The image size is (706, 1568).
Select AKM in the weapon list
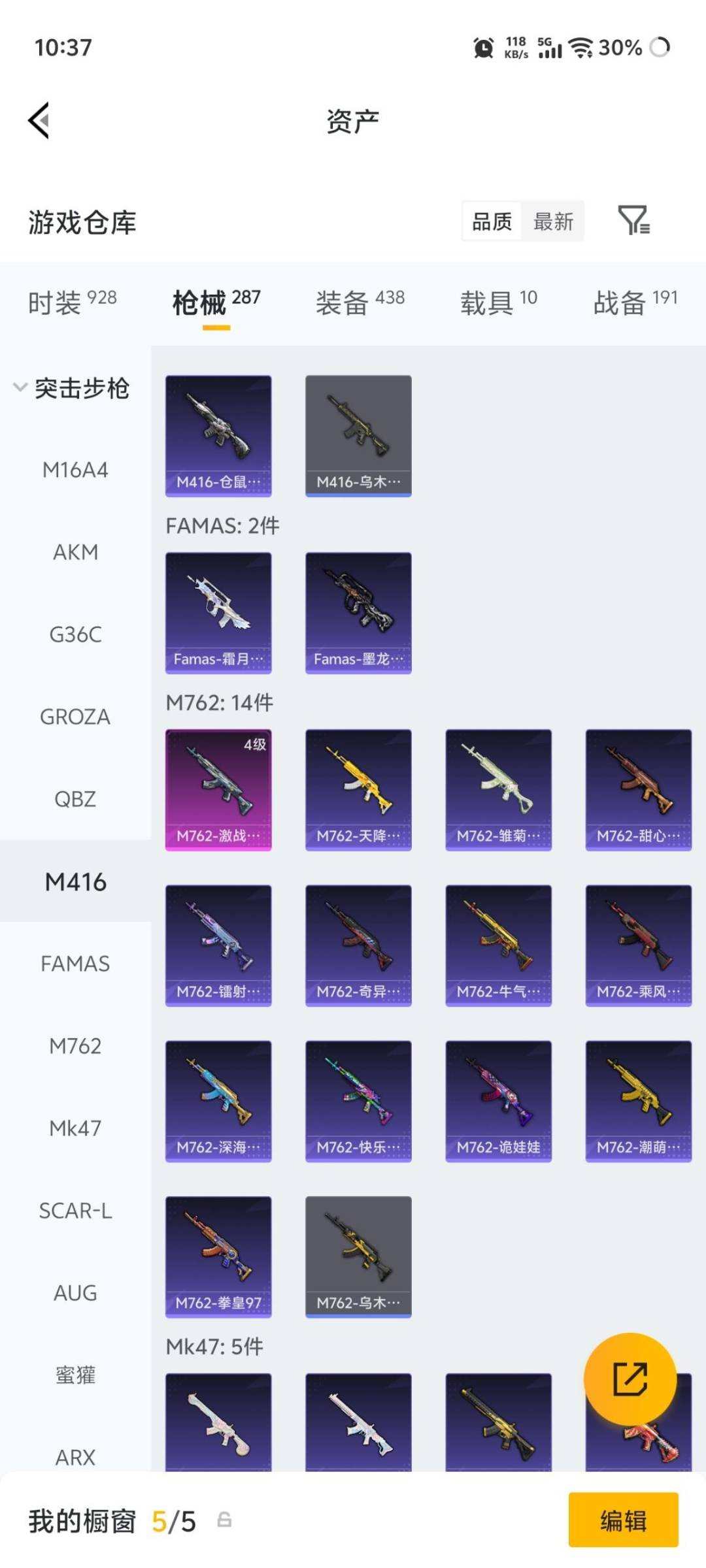[x=75, y=552]
